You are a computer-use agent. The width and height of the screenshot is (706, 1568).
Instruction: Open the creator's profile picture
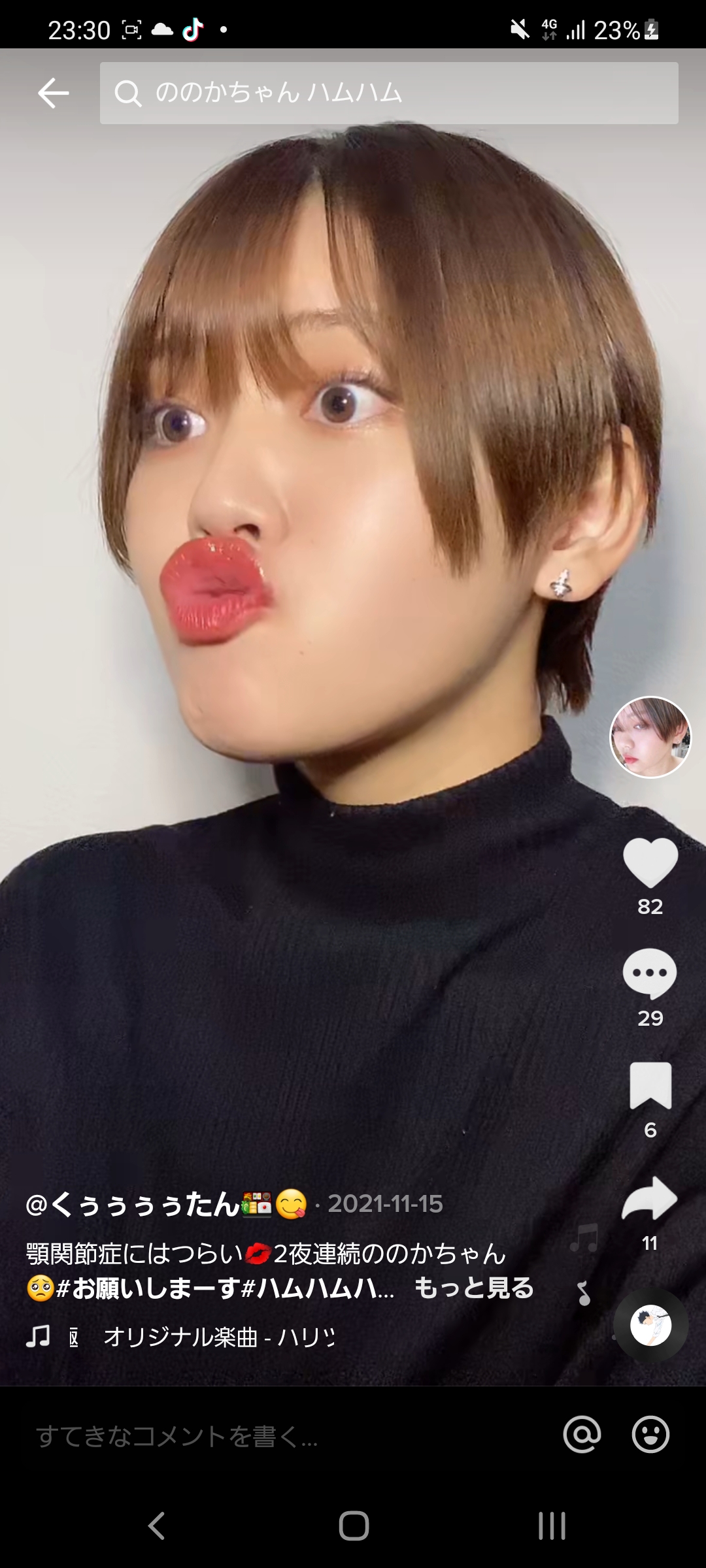[650, 737]
